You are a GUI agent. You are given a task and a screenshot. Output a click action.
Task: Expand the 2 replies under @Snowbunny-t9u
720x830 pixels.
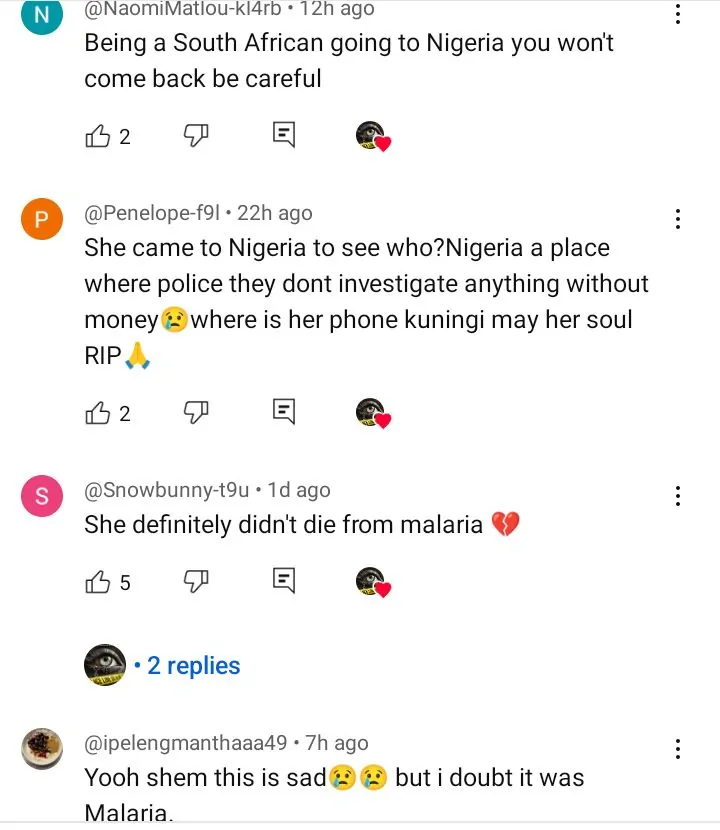point(193,665)
